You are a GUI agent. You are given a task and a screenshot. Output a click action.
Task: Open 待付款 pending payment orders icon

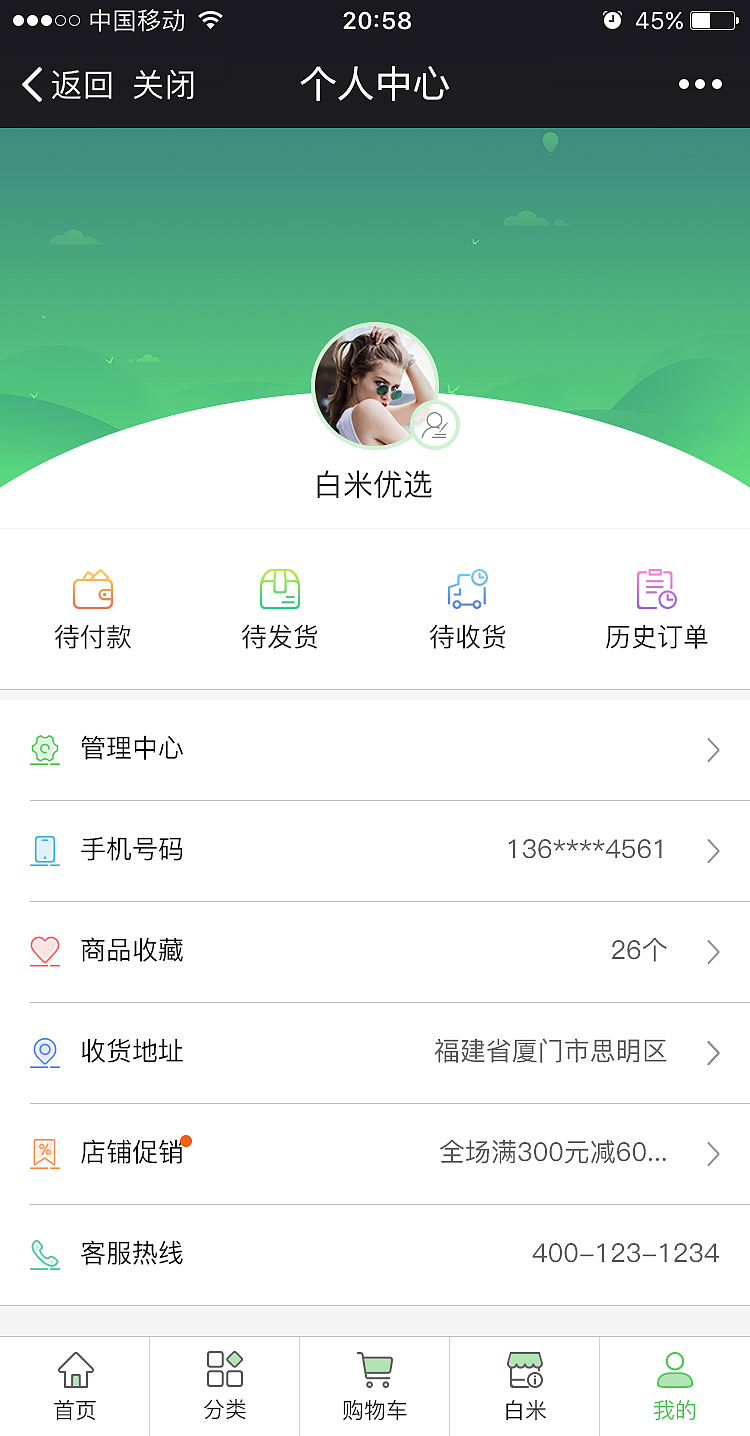[x=93, y=590]
